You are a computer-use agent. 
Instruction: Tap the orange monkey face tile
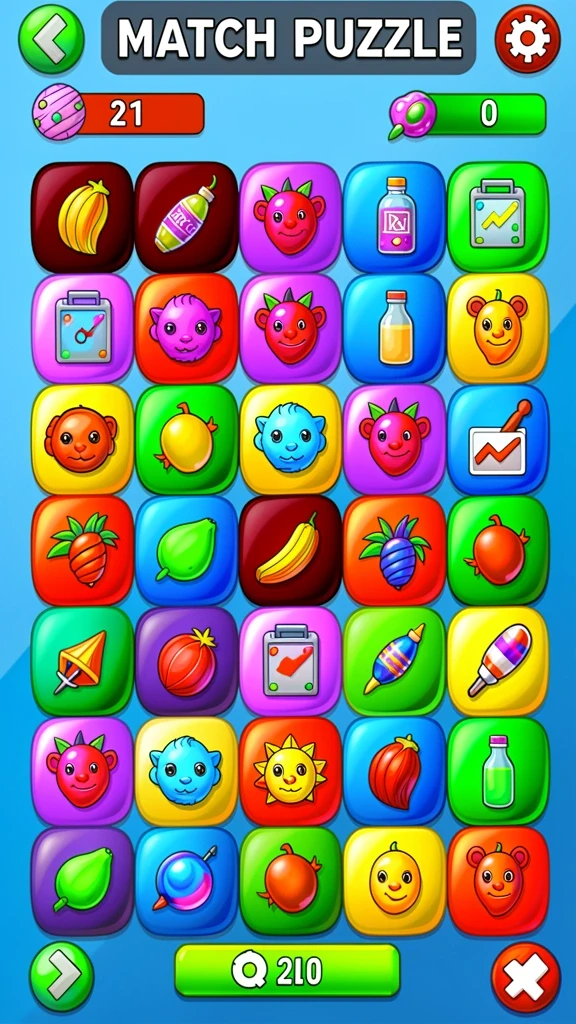point(82,439)
